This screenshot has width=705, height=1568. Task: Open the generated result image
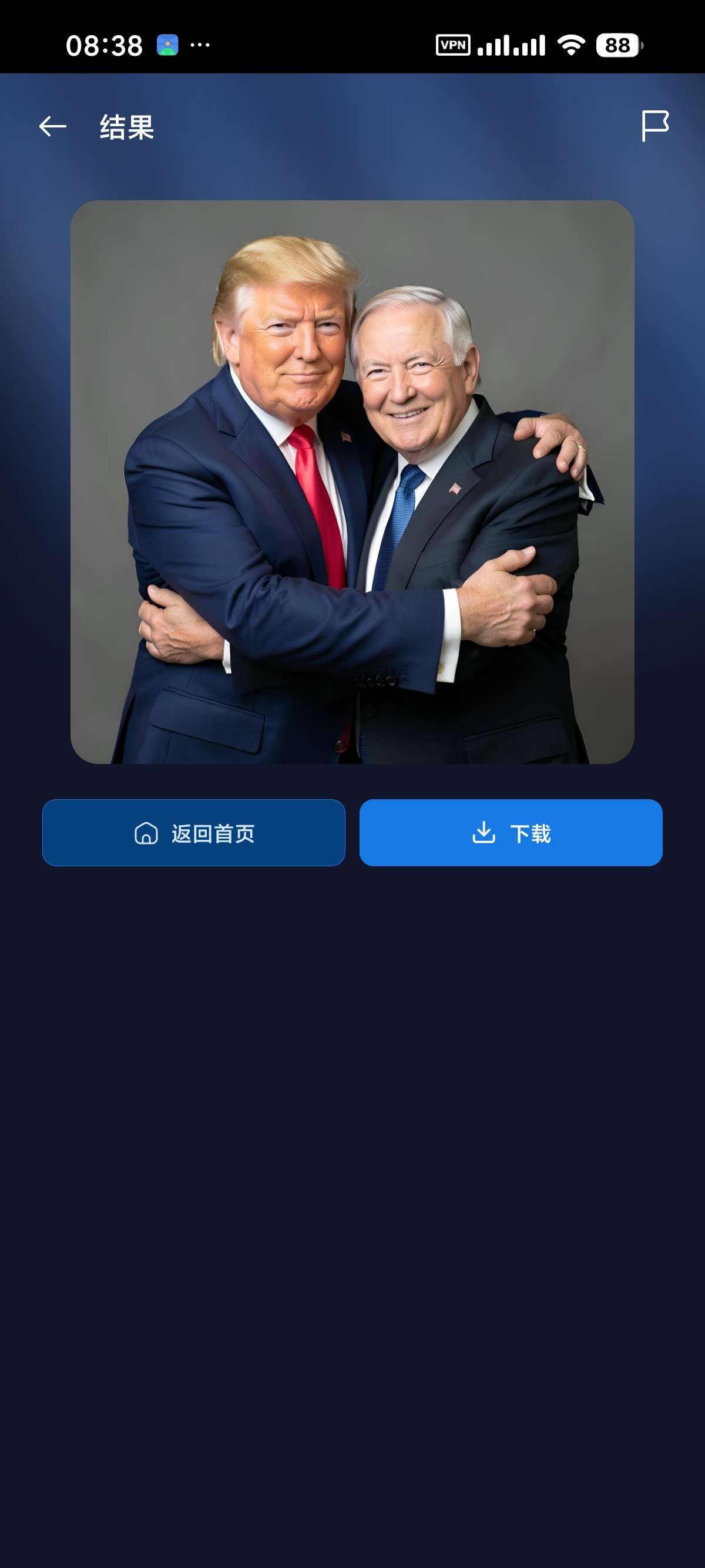[352, 482]
